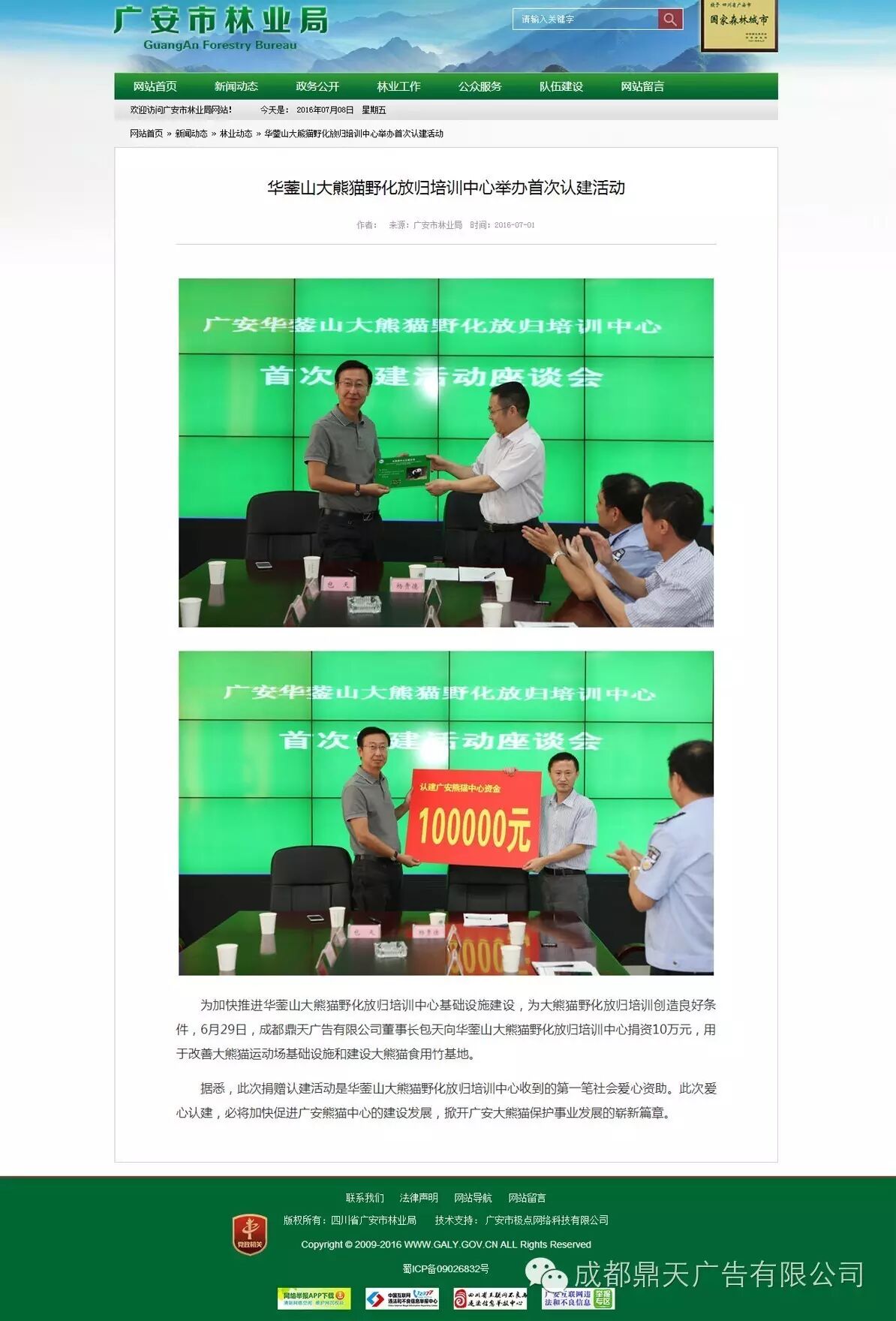Switch to the 新闻动态 navigation tab
The width and height of the screenshot is (896, 1321).
tap(236, 86)
